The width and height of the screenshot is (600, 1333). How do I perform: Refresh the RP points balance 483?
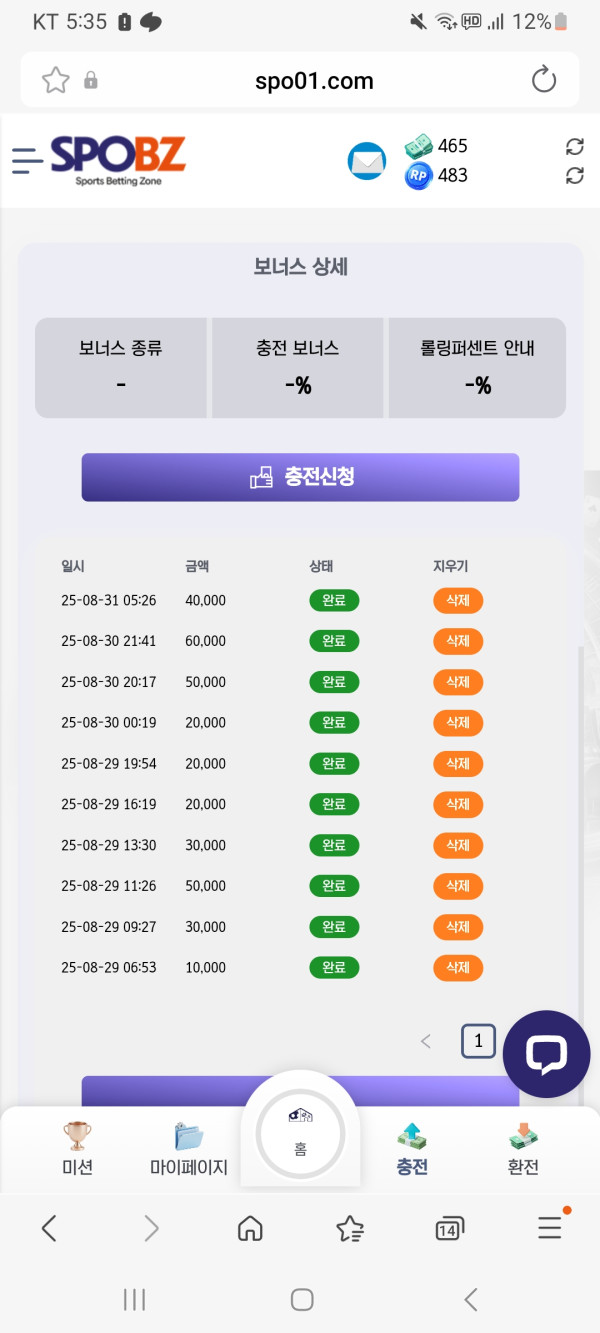coord(574,176)
